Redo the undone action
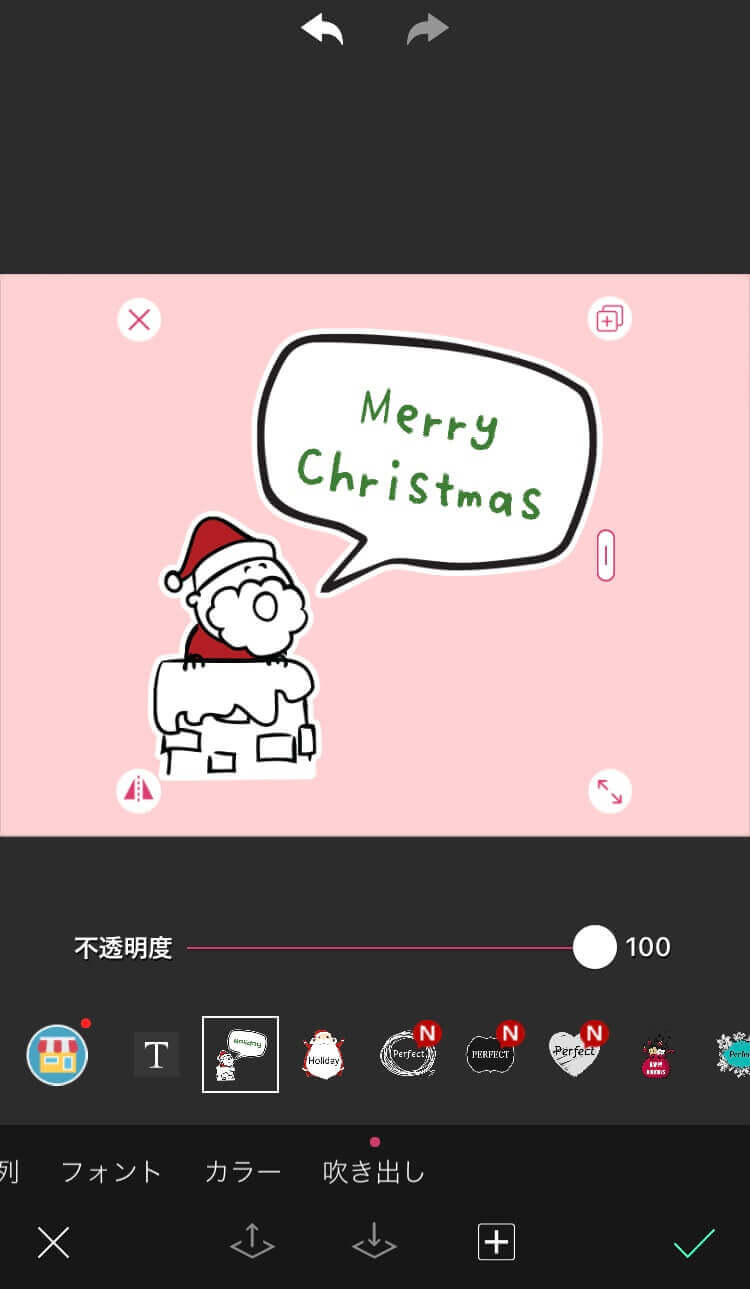 pyautogui.click(x=427, y=28)
